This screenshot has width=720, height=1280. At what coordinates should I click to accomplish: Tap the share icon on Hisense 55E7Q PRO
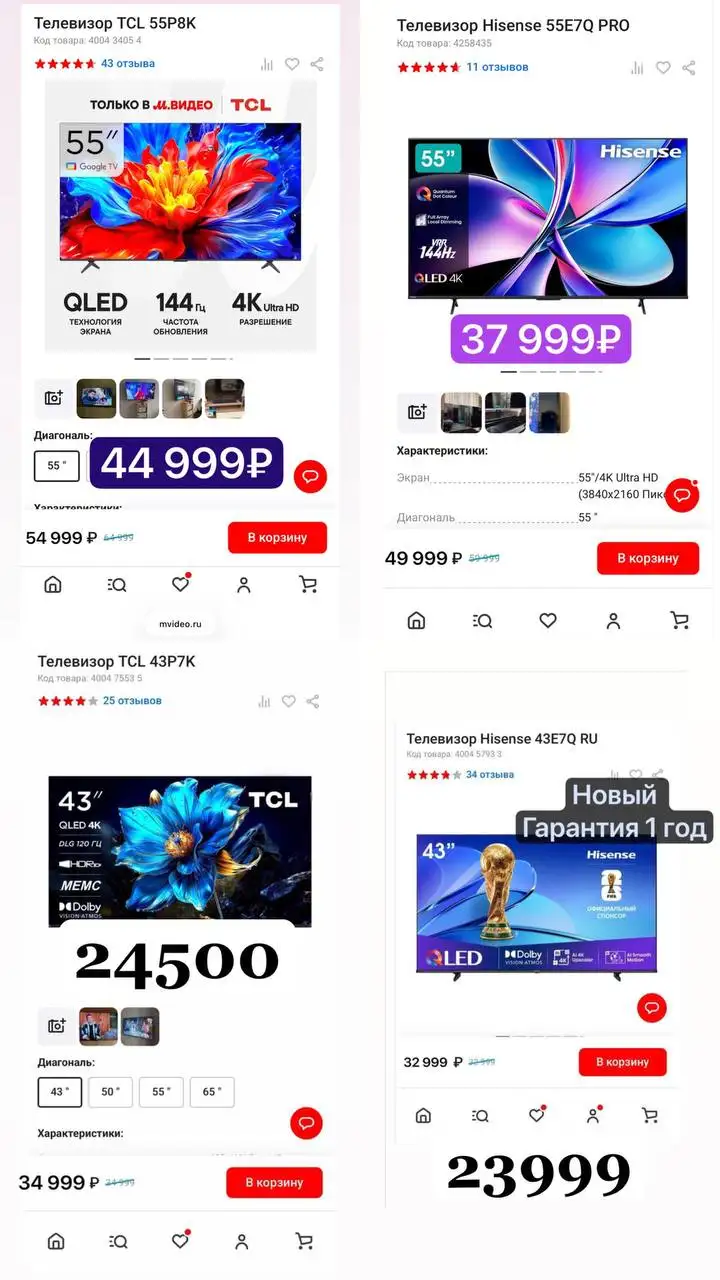pos(688,68)
